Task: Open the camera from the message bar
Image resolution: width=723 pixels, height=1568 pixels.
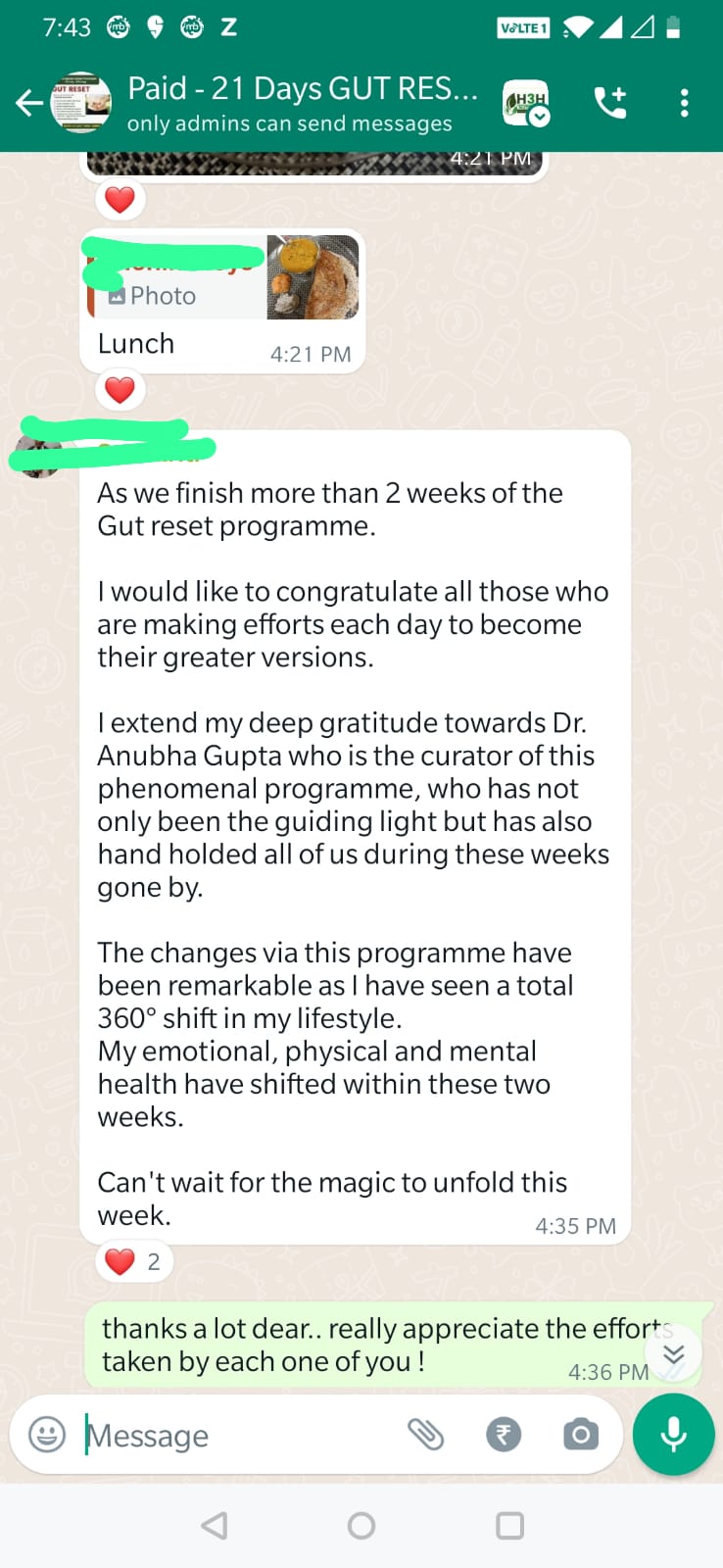Action: pos(580,1435)
